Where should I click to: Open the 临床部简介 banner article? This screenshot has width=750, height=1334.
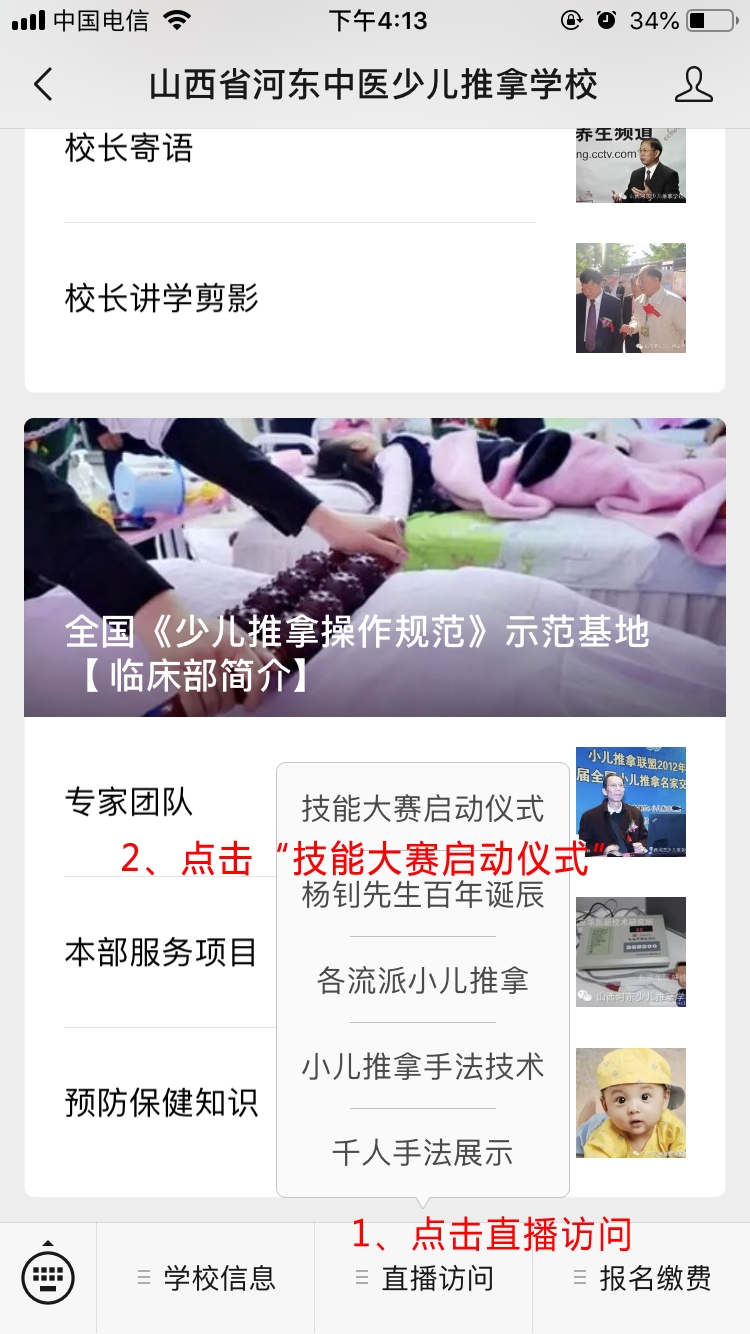pyautogui.click(x=375, y=567)
